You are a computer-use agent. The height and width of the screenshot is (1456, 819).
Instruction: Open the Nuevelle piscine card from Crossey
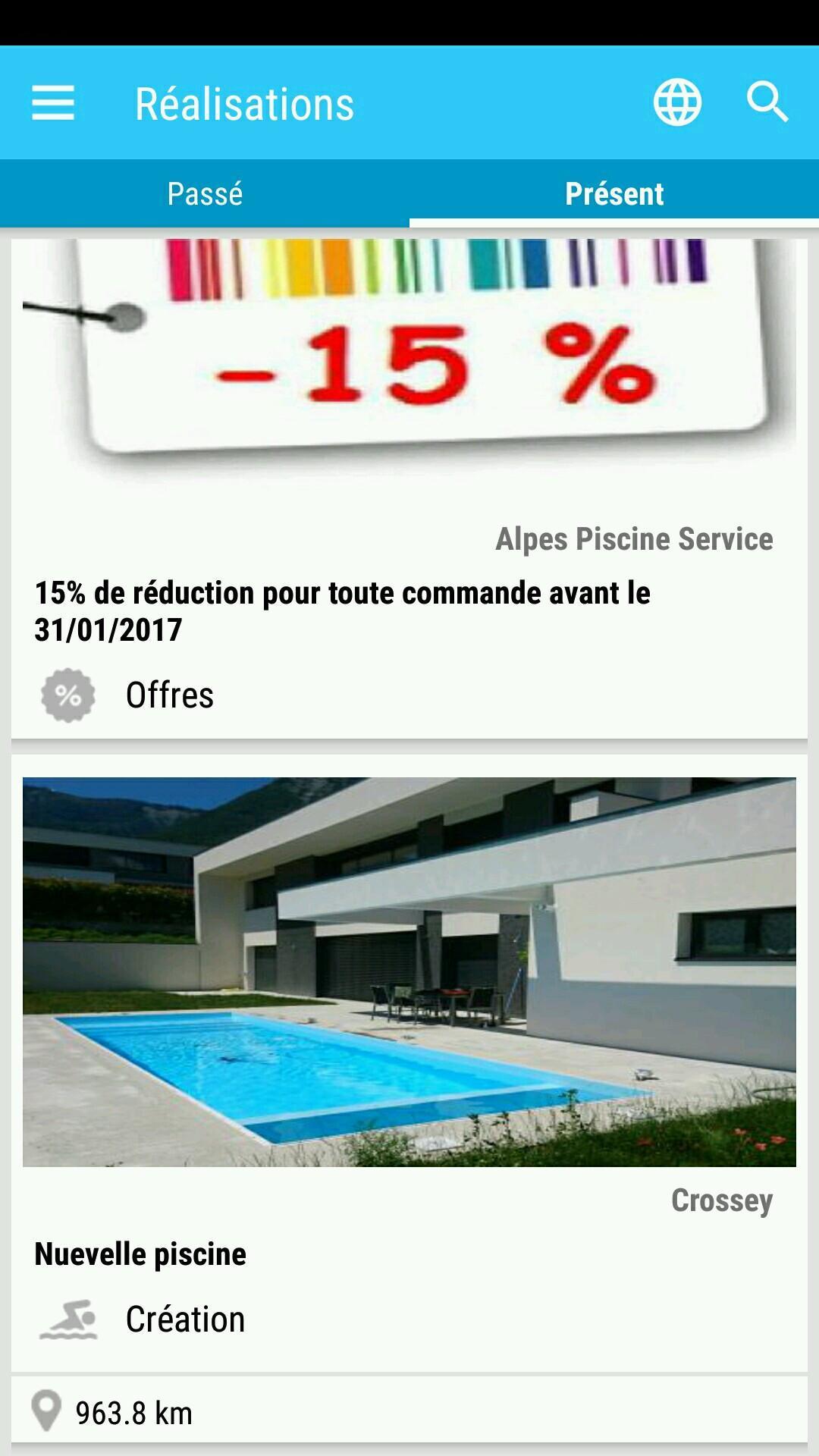click(x=409, y=1062)
